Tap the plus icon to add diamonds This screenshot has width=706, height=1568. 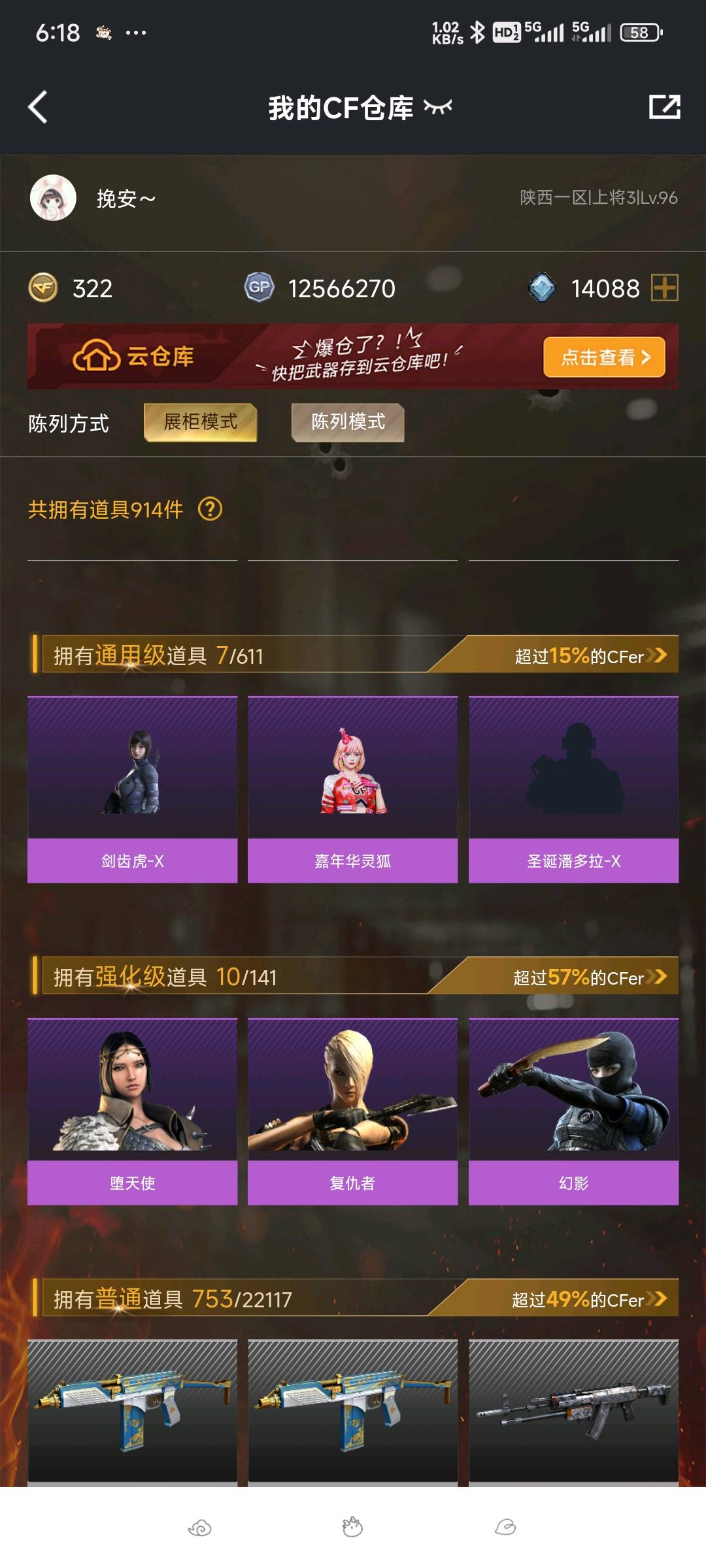pos(664,287)
